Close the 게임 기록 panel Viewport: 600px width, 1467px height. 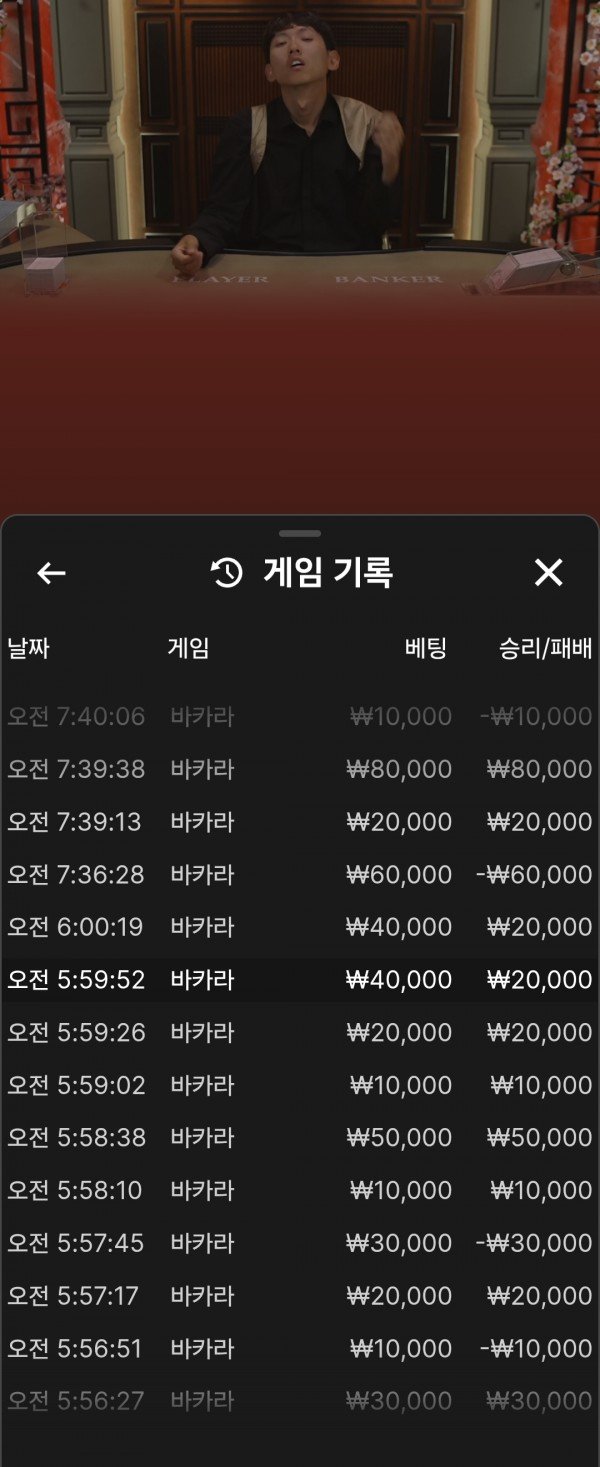(x=548, y=573)
